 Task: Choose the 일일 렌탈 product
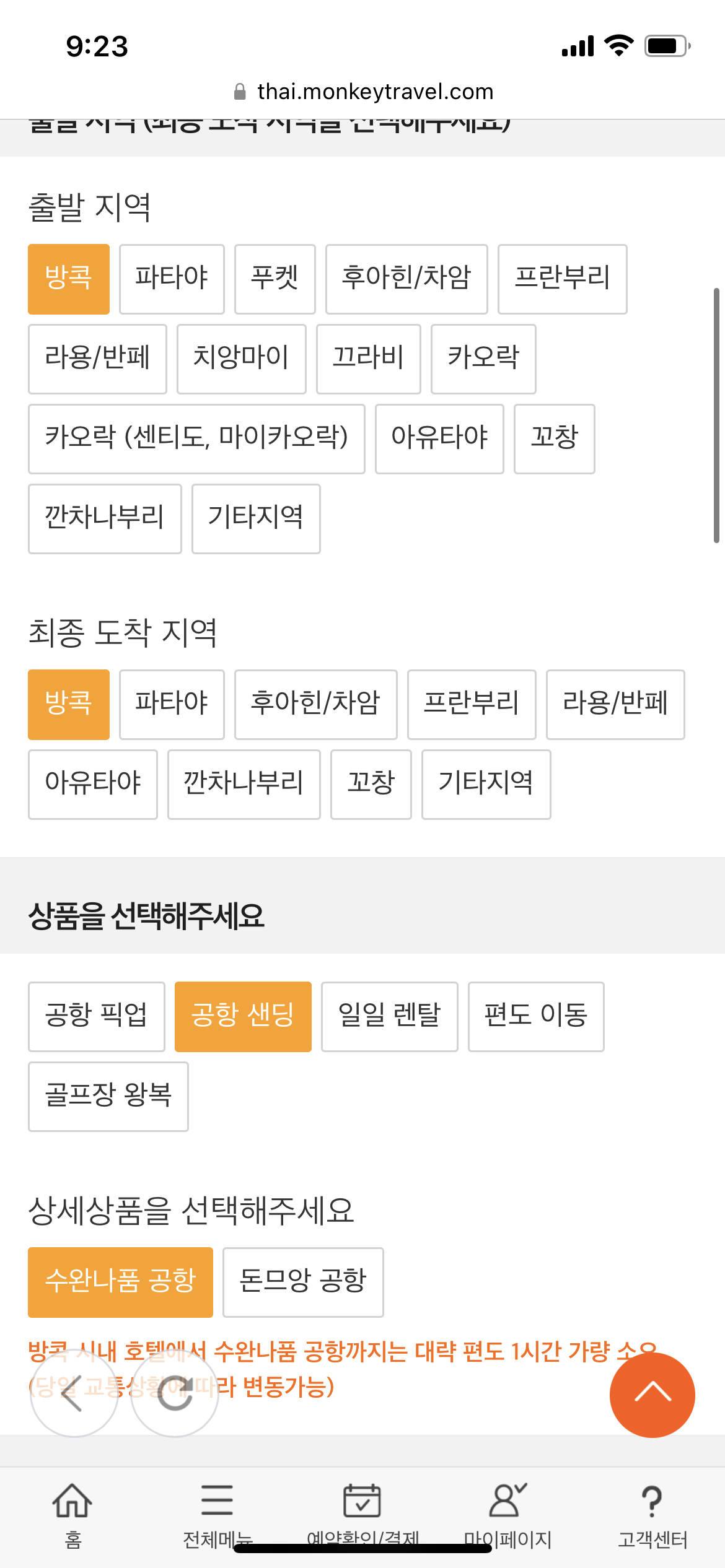pyautogui.click(x=390, y=1017)
